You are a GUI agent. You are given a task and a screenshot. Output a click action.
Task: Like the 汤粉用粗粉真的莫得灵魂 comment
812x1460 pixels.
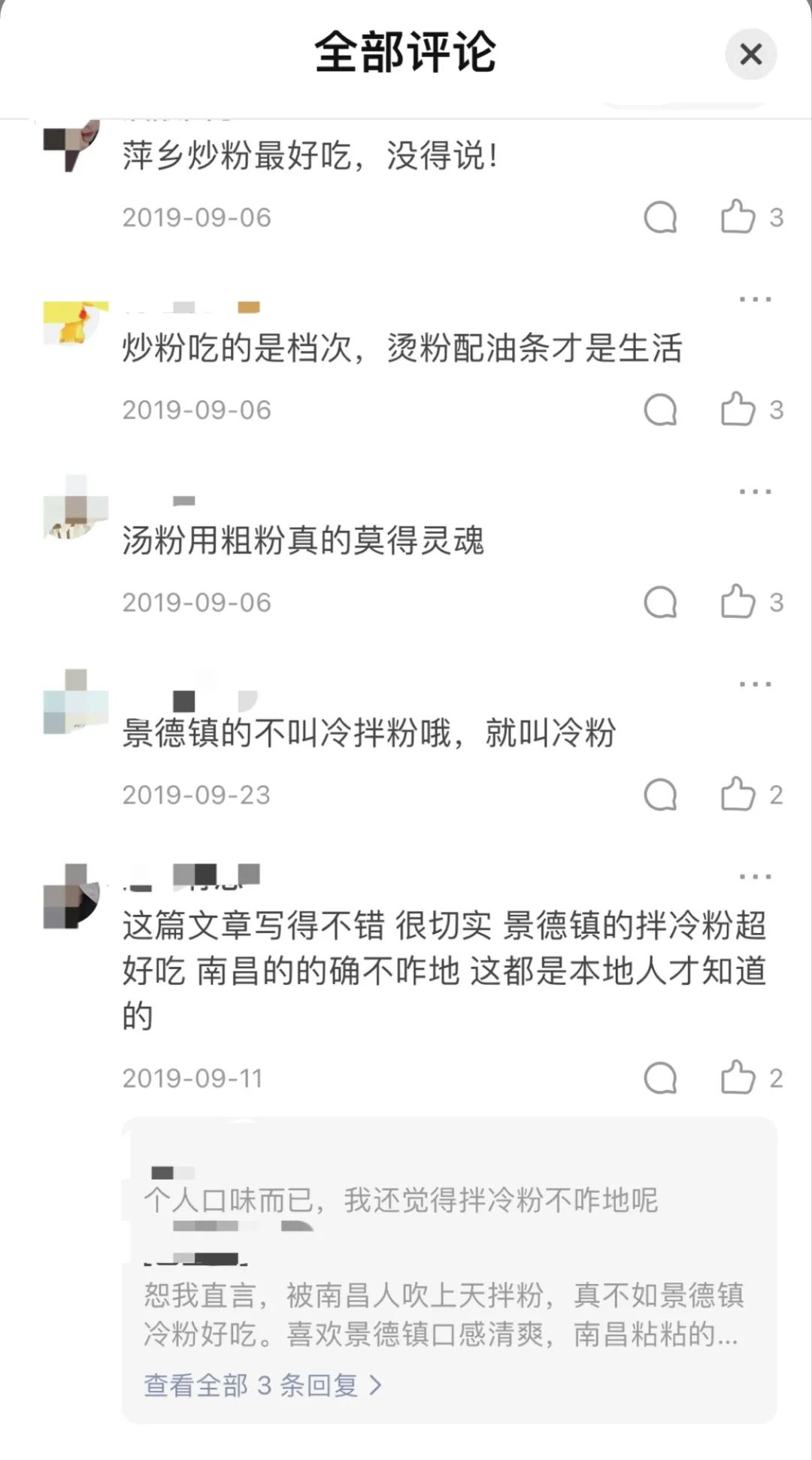click(x=738, y=602)
